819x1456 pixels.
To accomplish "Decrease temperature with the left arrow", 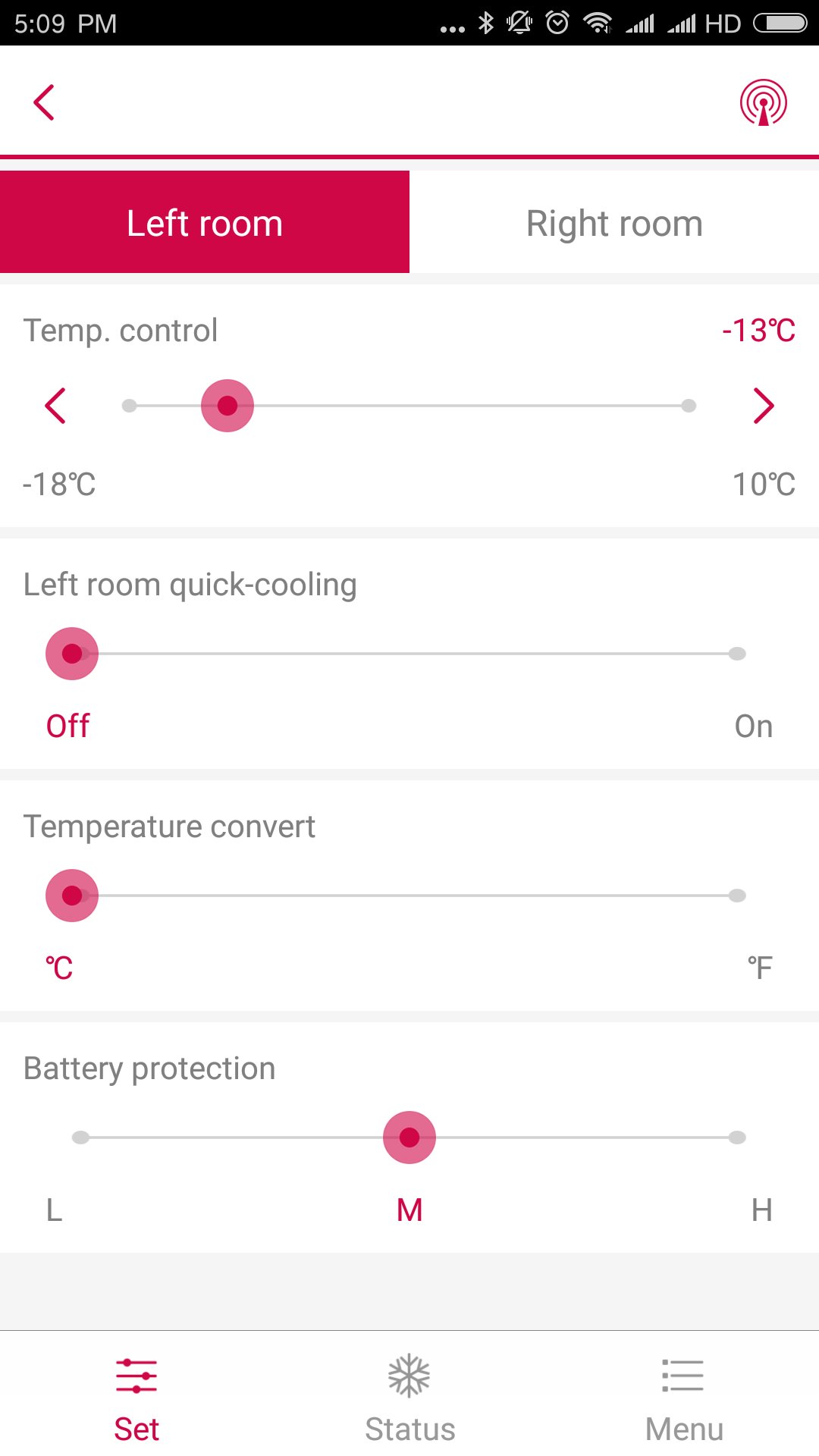I will tap(55, 406).
